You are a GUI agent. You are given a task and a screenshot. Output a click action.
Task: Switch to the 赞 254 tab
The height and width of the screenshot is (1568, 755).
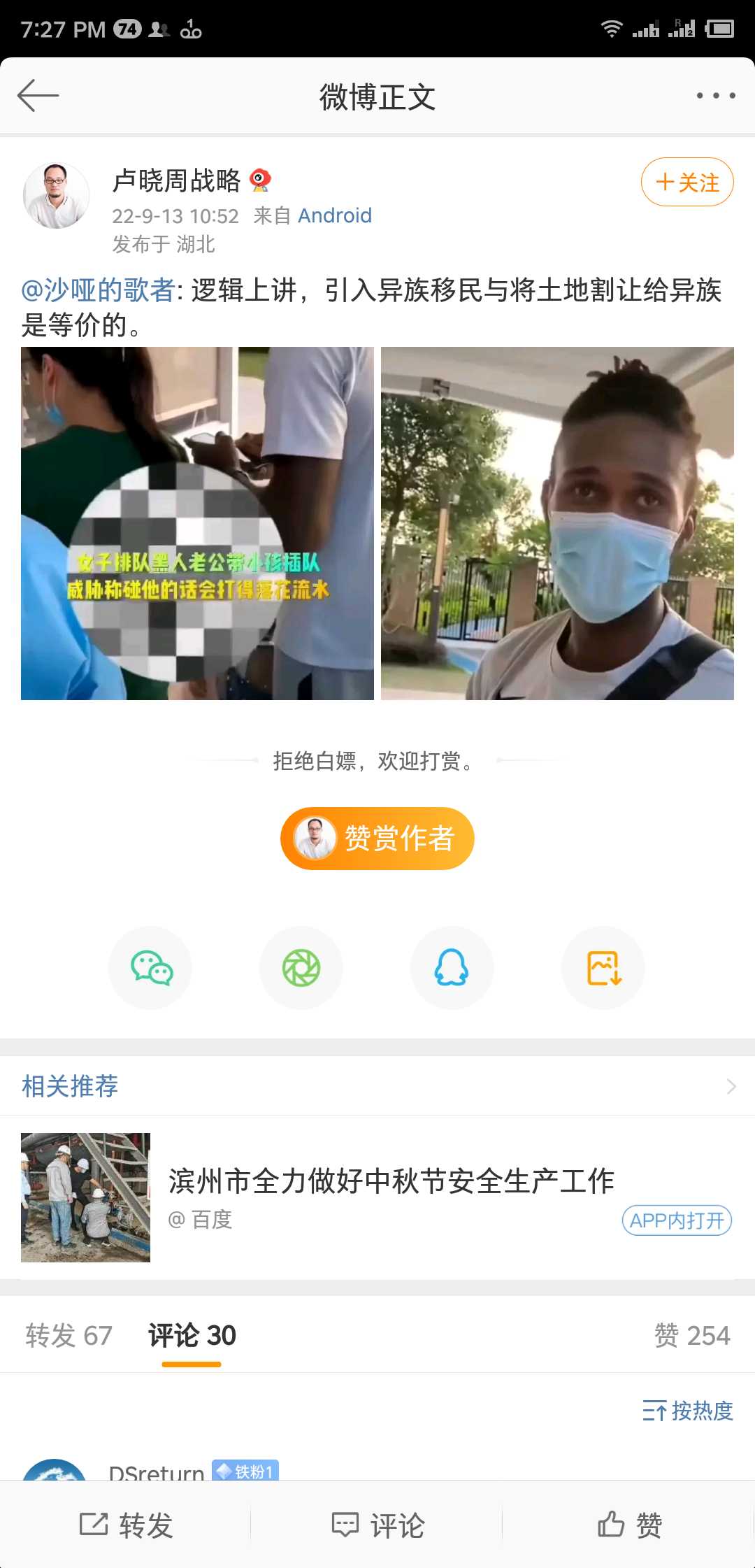pyautogui.click(x=691, y=1335)
